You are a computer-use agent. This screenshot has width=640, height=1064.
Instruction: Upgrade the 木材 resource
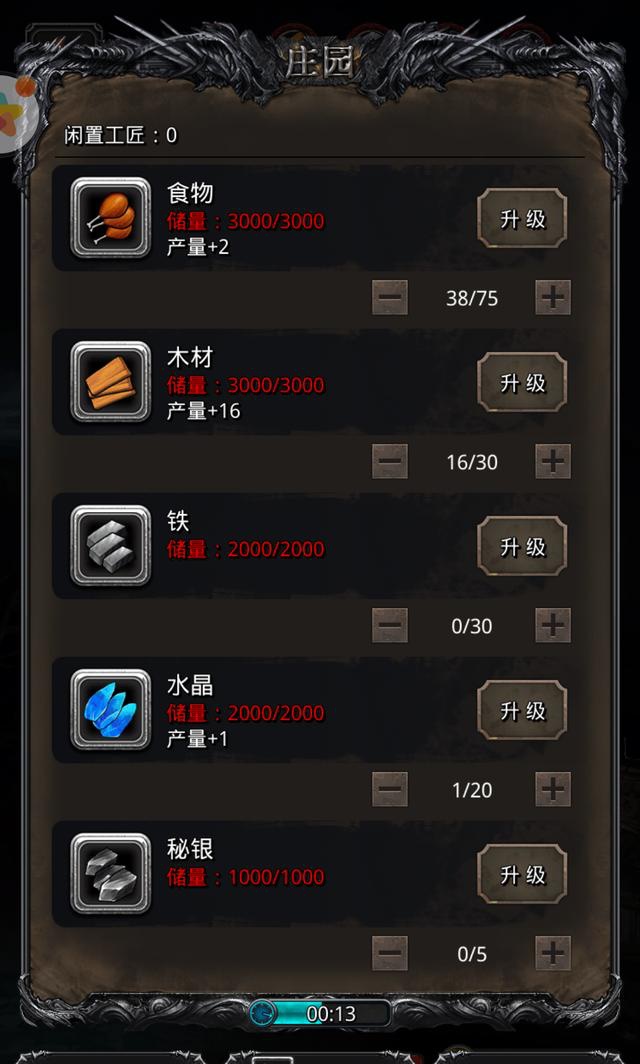(x=522, y=383)
